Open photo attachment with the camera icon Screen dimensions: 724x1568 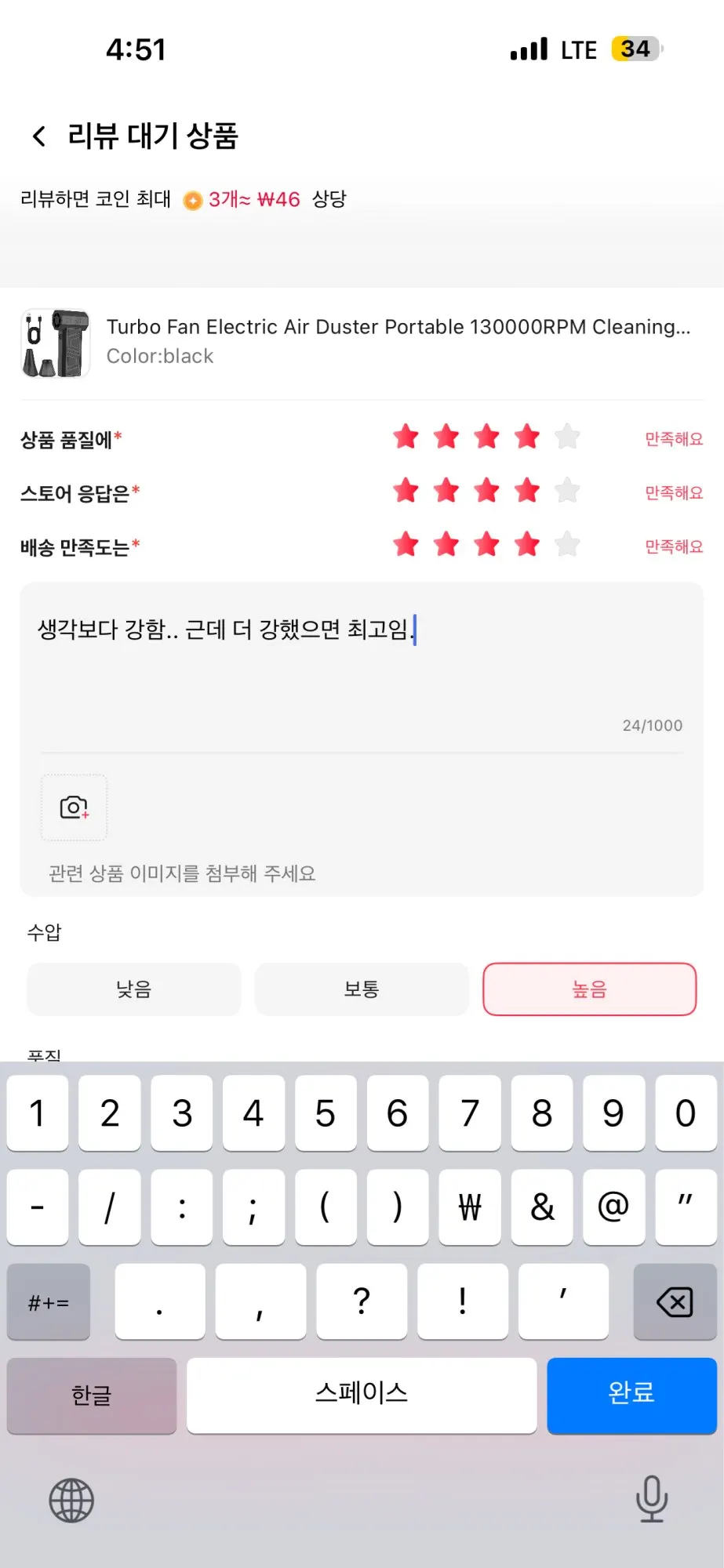(74, 808)
